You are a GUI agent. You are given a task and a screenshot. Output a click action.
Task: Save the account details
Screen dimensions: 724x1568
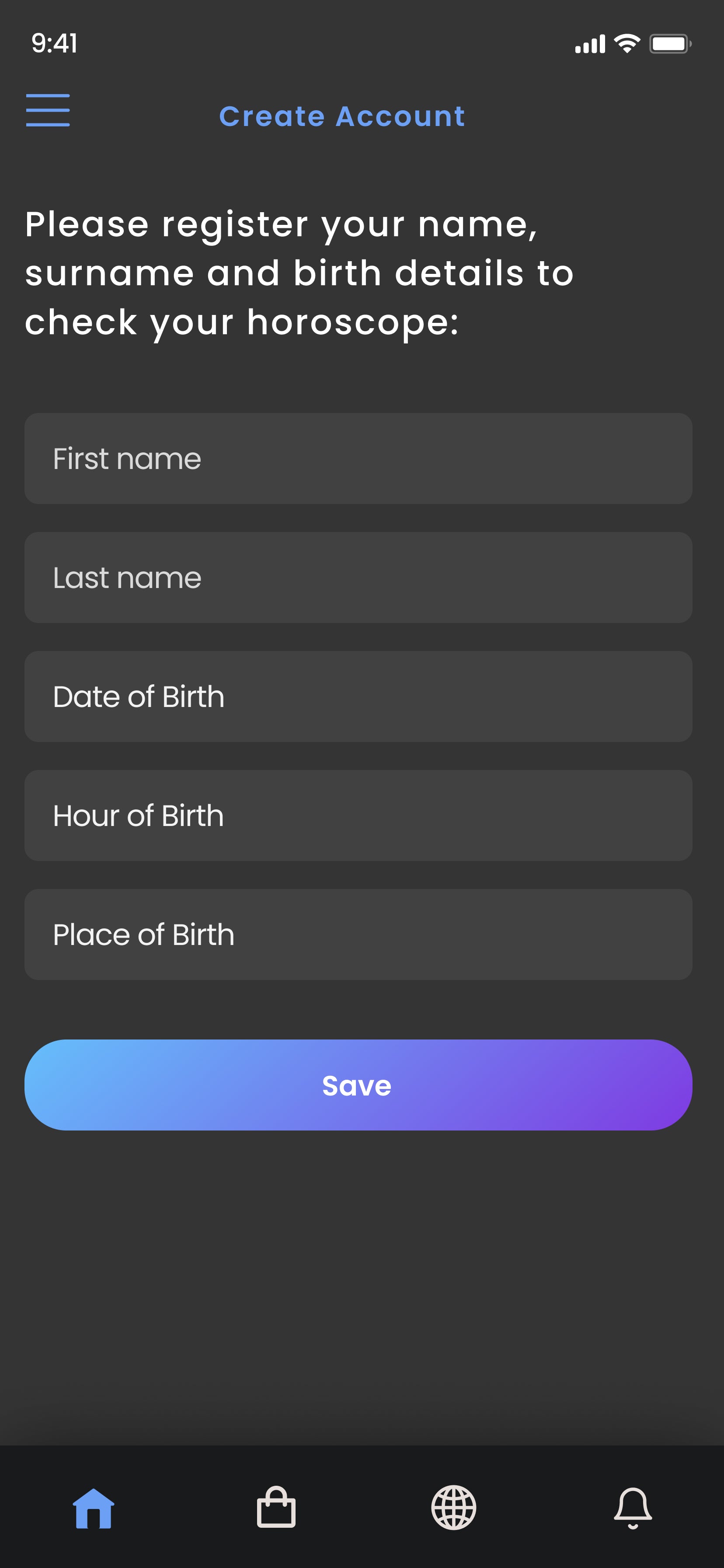[x=358, y=1085]
